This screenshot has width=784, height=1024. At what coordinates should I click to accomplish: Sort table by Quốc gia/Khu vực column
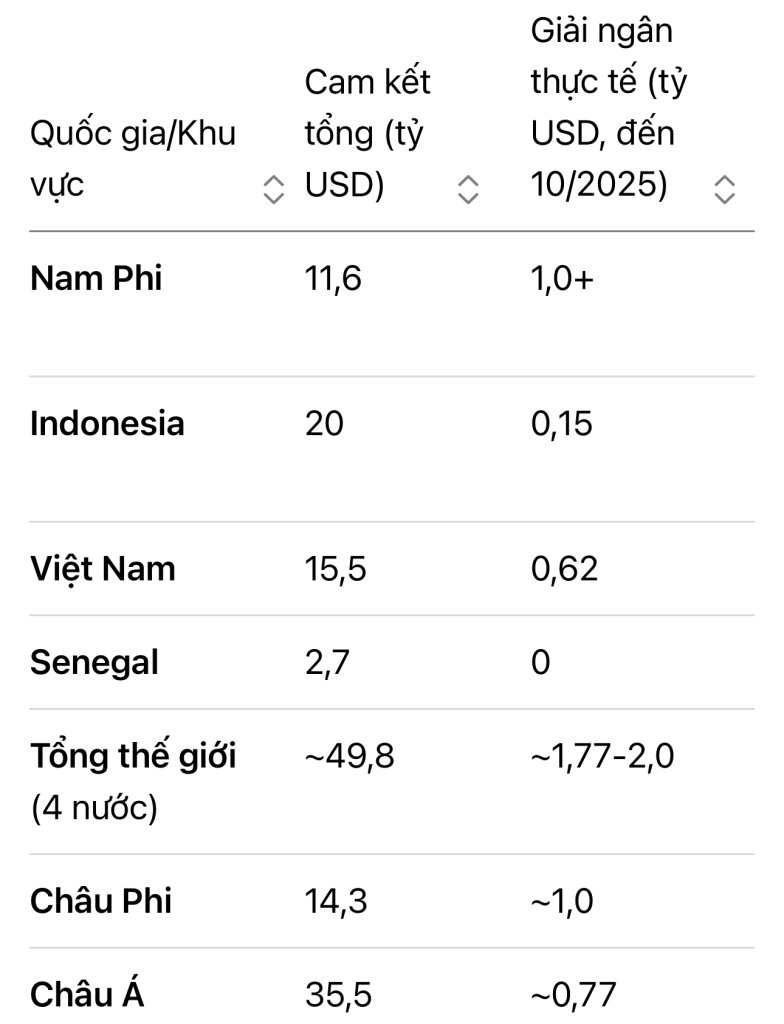[273, 189]
